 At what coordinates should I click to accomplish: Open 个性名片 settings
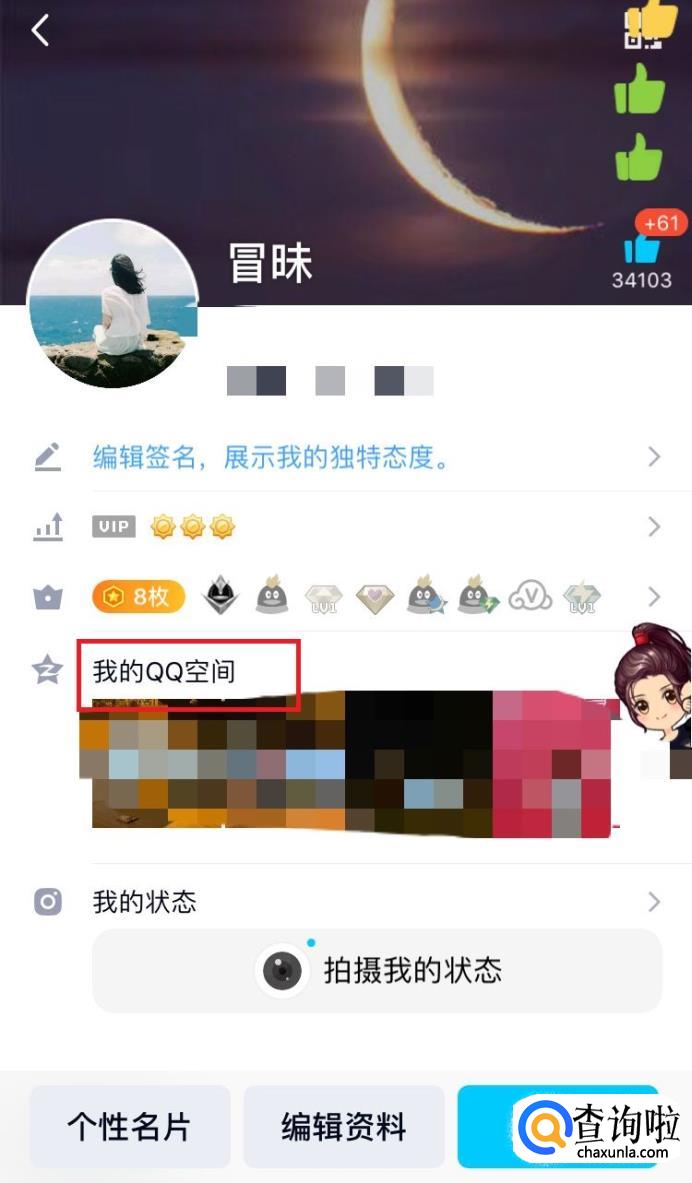coord(130,1127)
